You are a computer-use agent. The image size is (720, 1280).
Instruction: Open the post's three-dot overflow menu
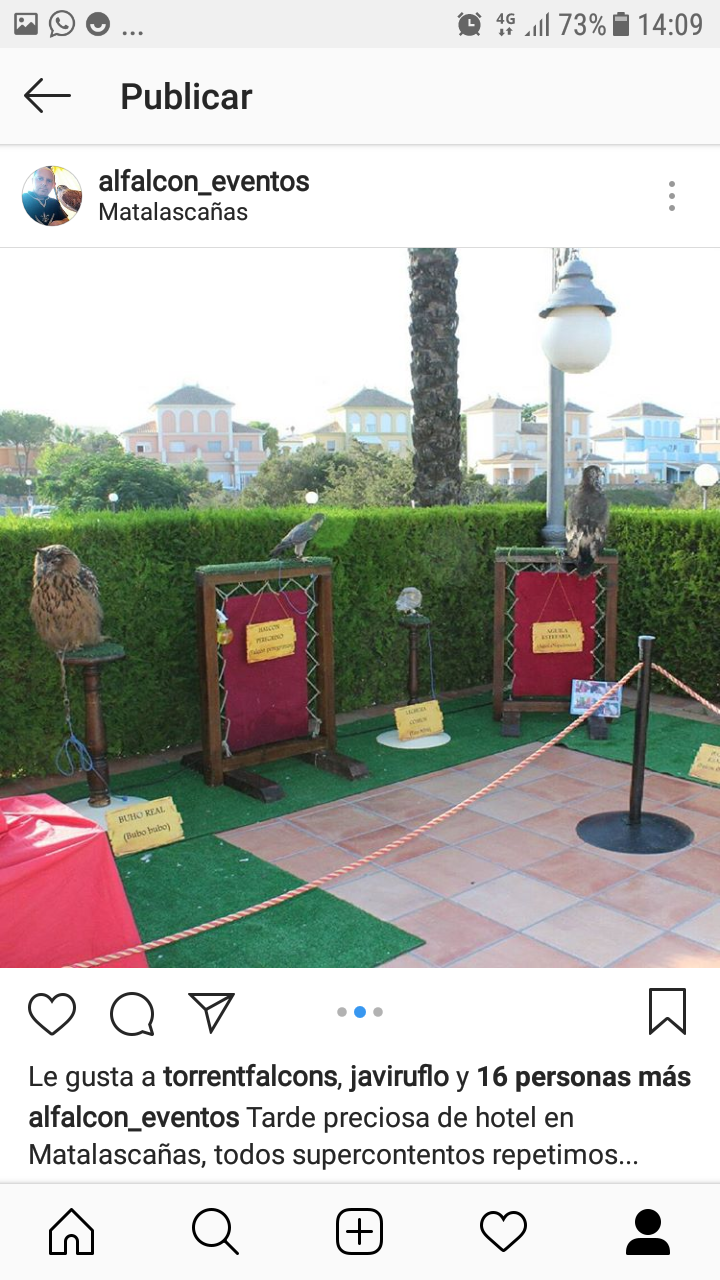[x=672, y=196]
